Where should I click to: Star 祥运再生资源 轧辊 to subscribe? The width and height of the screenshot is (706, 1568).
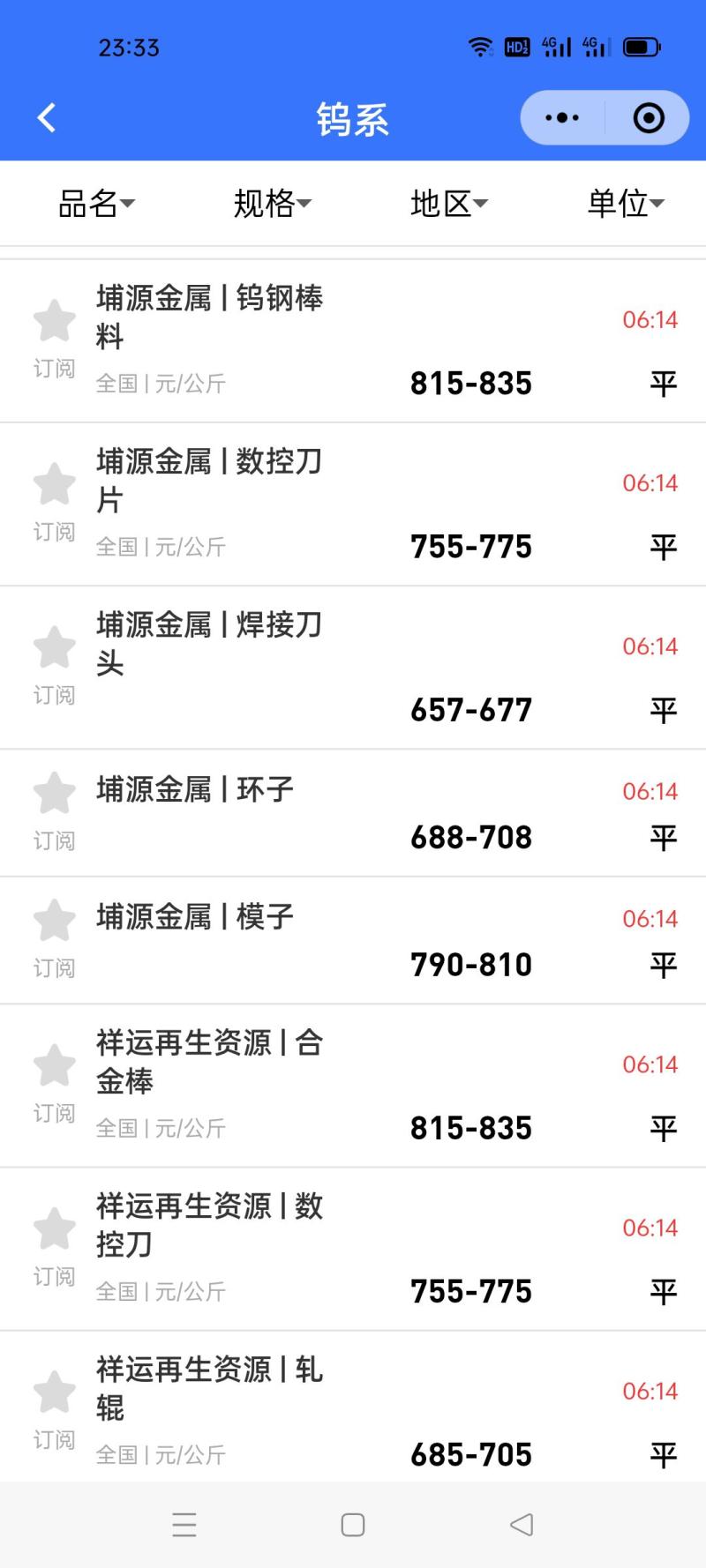tap(55, 1392)
